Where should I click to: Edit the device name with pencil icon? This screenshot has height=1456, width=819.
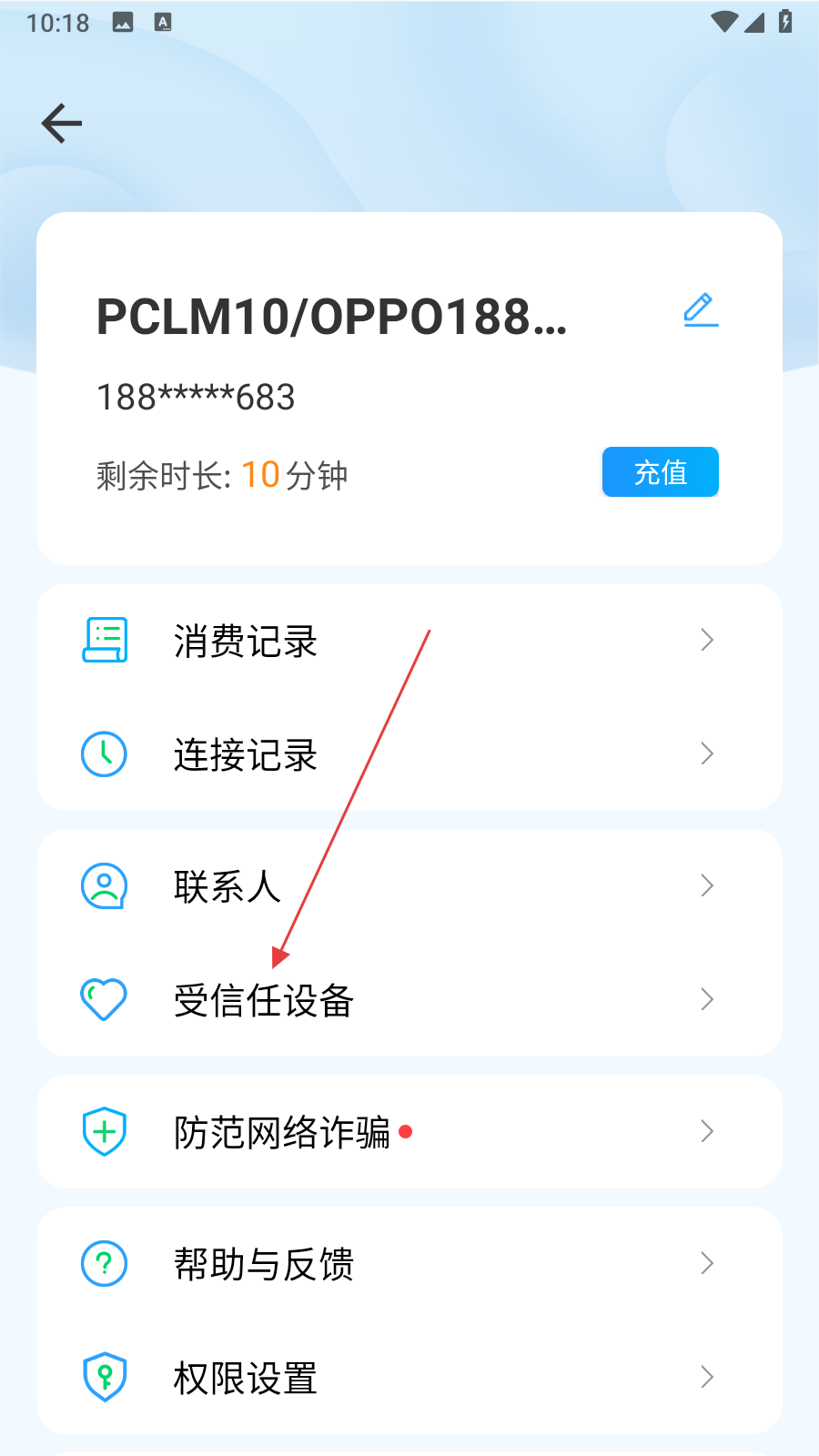(701, 310)
